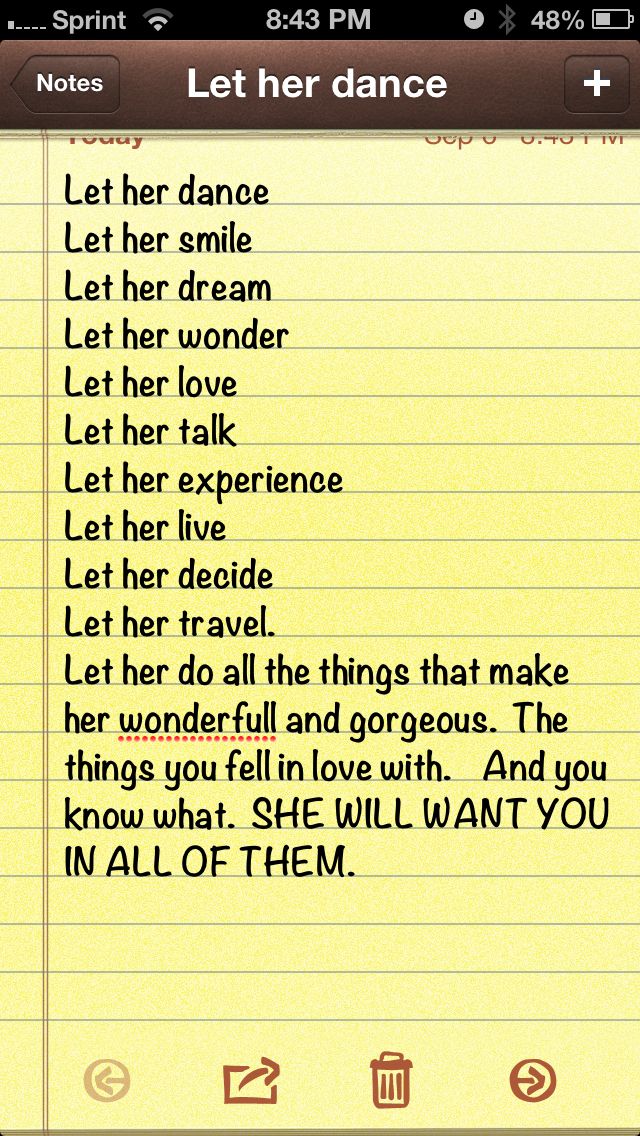This screenshot has width=640, height=1136.
Task: Delete this note with the trash icon
Action: tap(391, 1080)
